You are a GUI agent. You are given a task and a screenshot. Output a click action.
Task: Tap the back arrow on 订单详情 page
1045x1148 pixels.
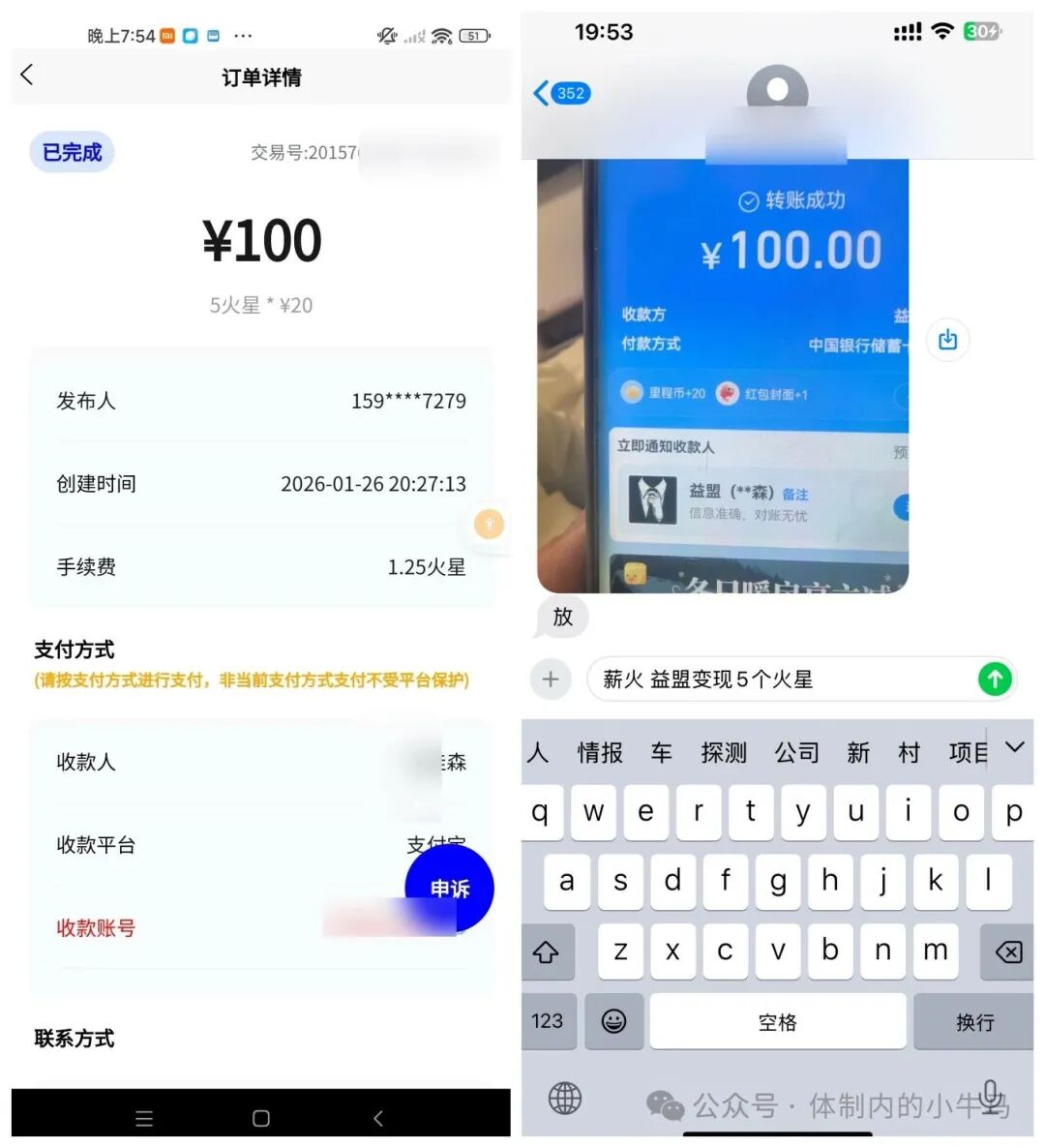coord(26,76)
